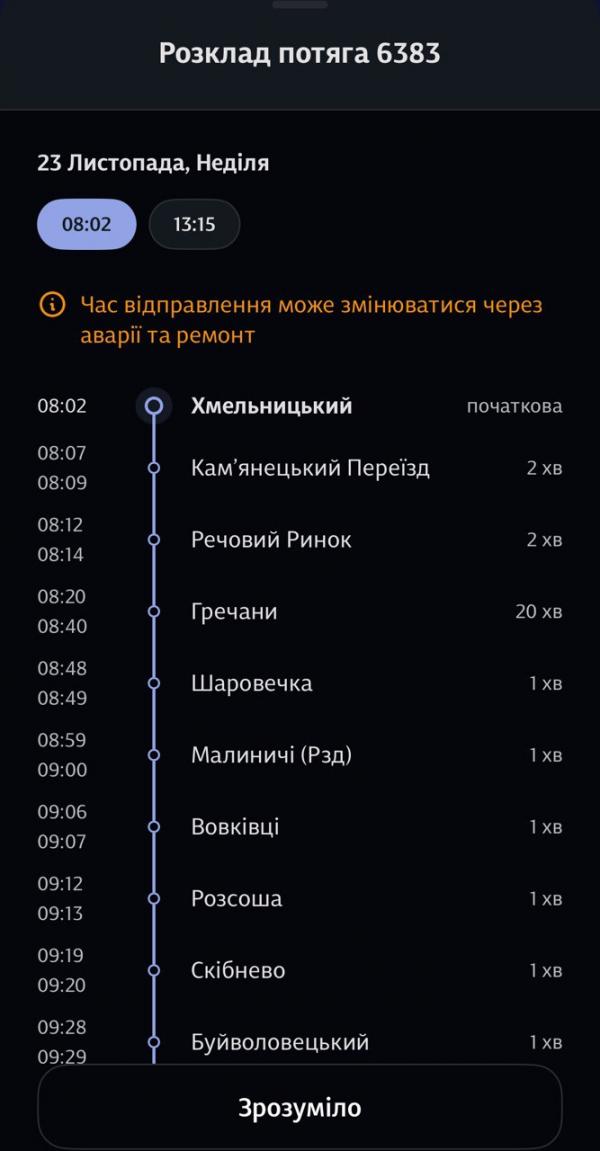Screen dimensions: 600x1151
Task: Confirm with the Зрозуміло button
Action: coord(299,1107)
